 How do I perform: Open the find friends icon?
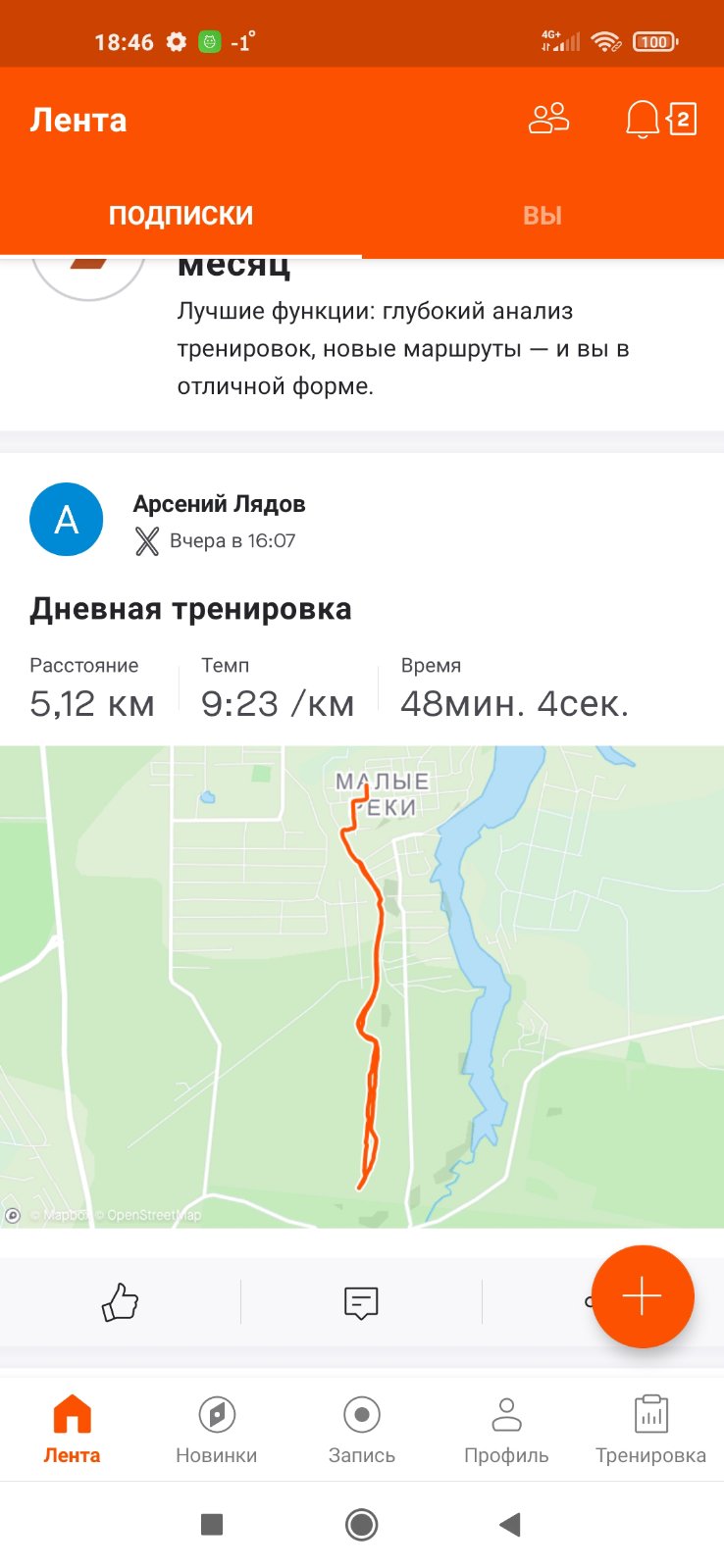(548, 119)
